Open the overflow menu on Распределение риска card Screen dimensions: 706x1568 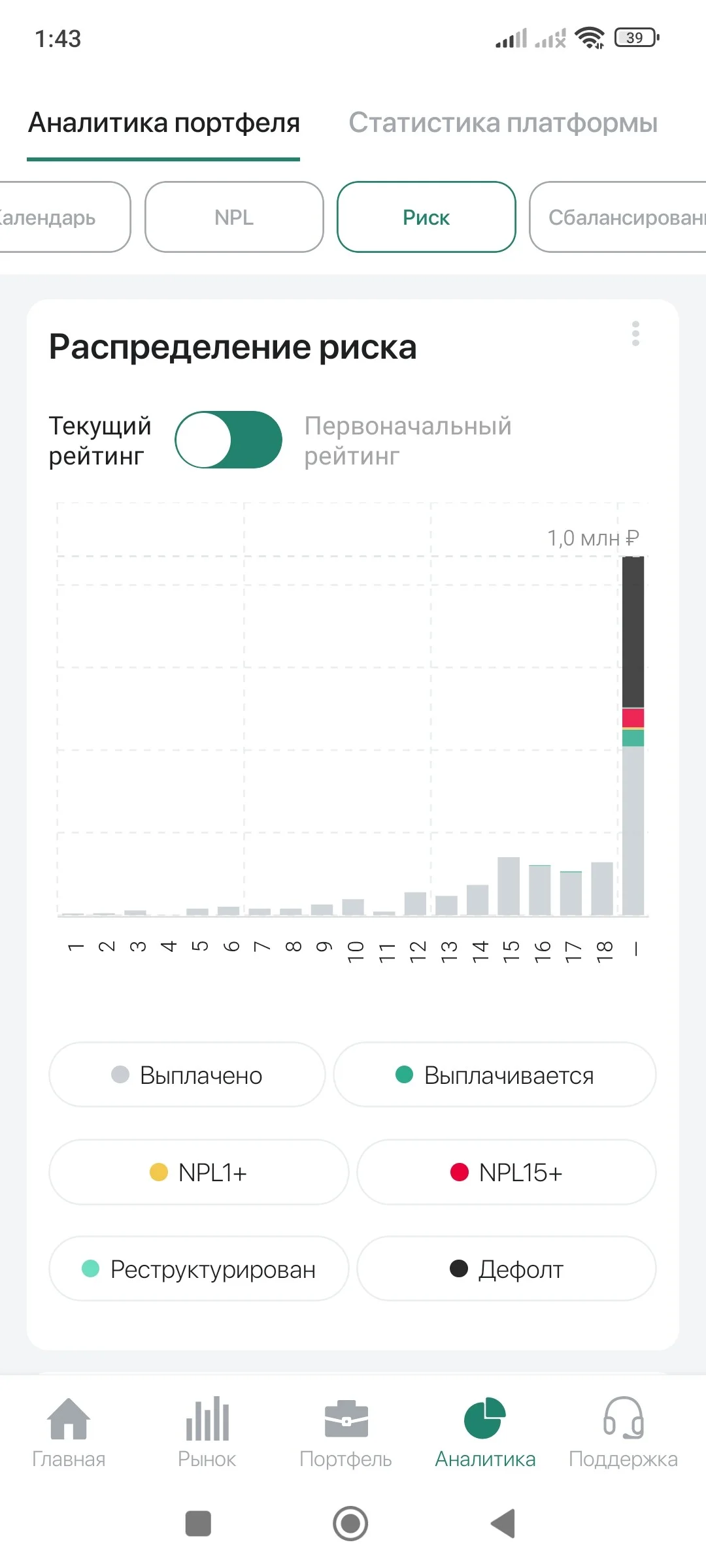click(635, 334)
